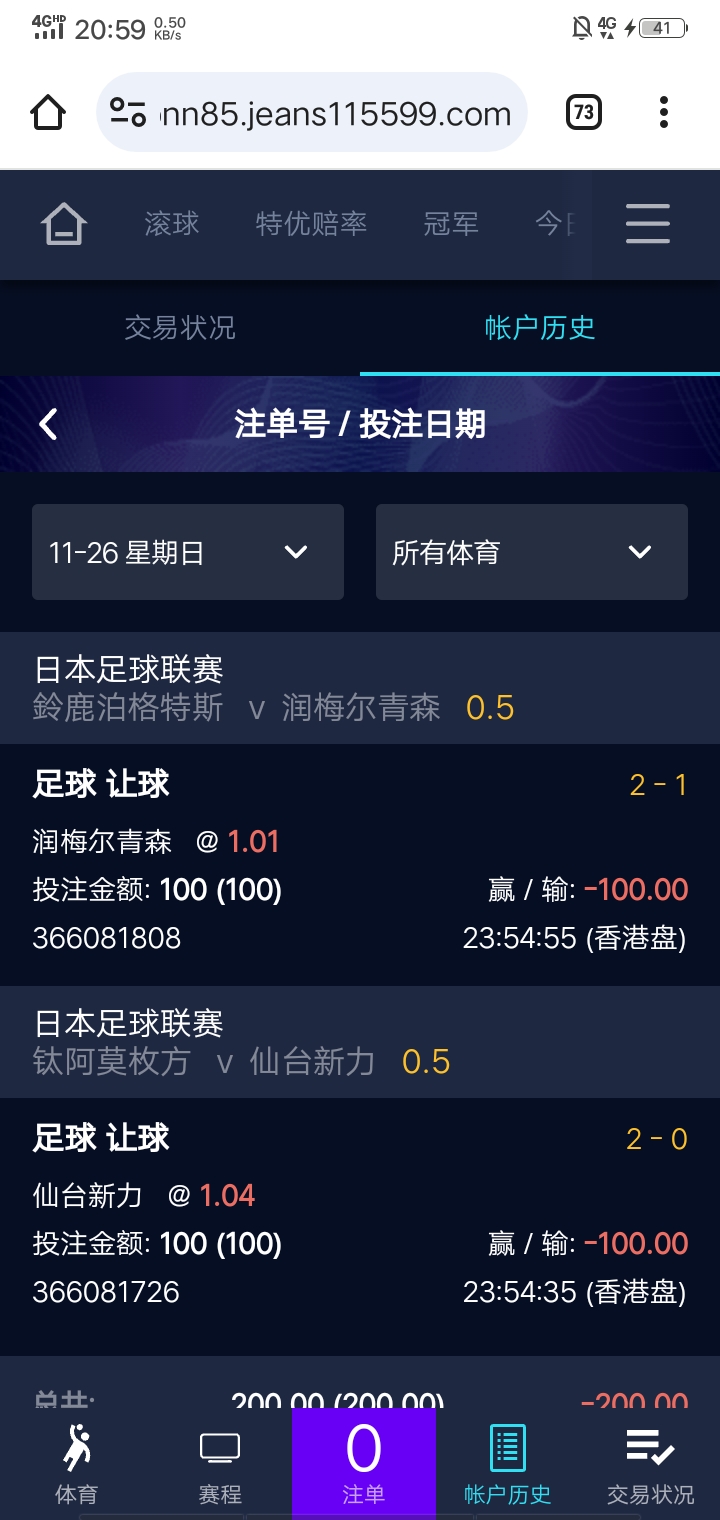Viewport: 720px width, 1520px height.
Task: Open the browser tab switcher
Action: click(584, 113)
